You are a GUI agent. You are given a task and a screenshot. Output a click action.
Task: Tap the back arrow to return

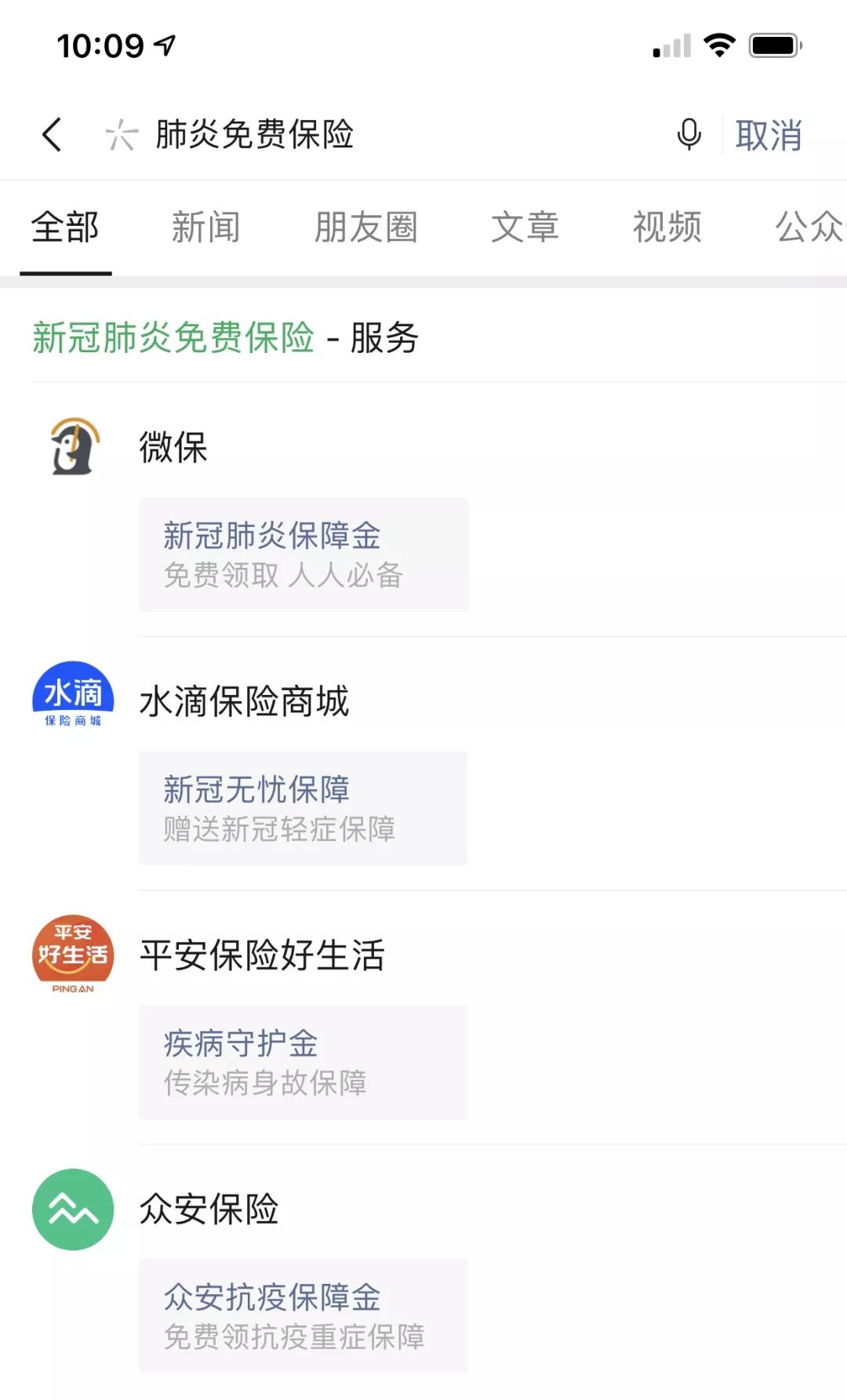click(52, 135)
